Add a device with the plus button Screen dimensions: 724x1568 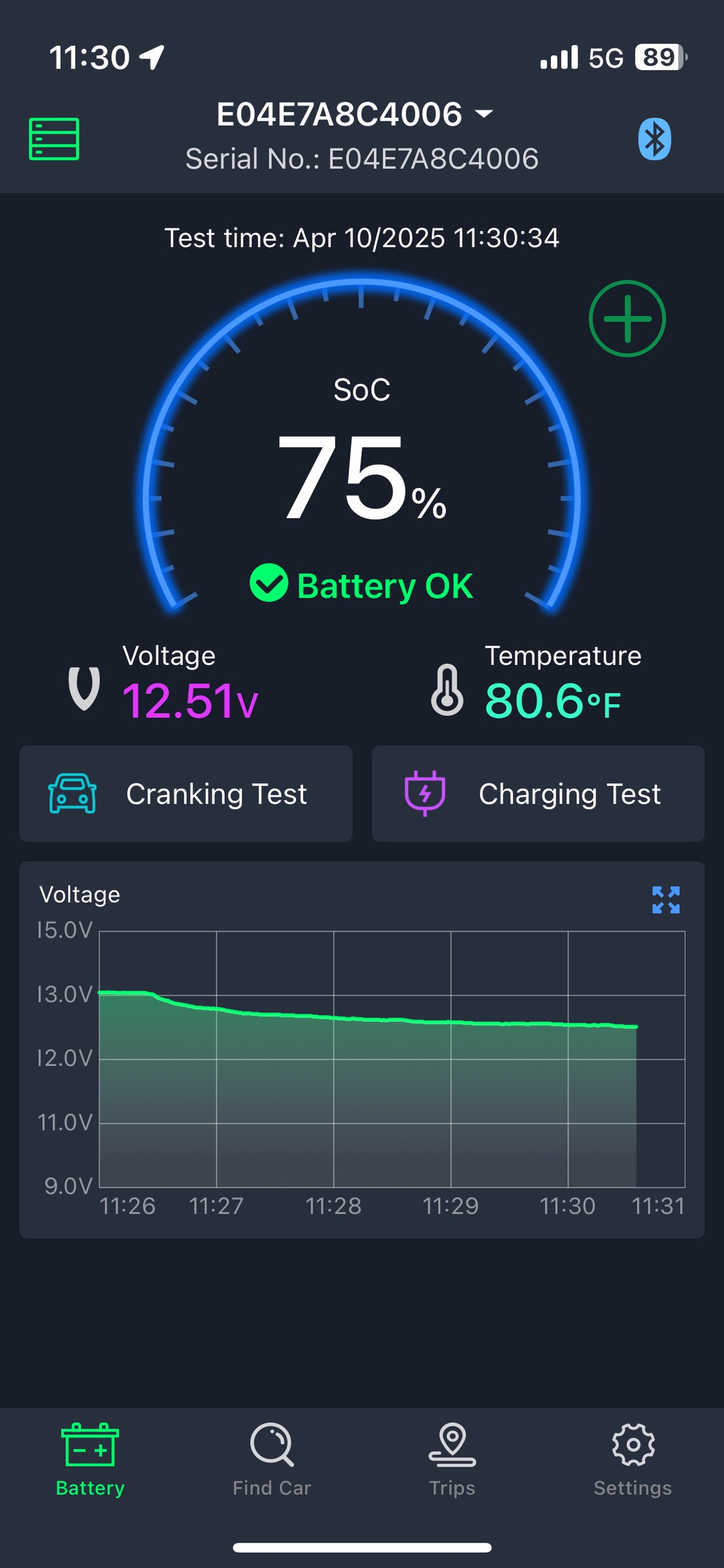pos(627,319)
